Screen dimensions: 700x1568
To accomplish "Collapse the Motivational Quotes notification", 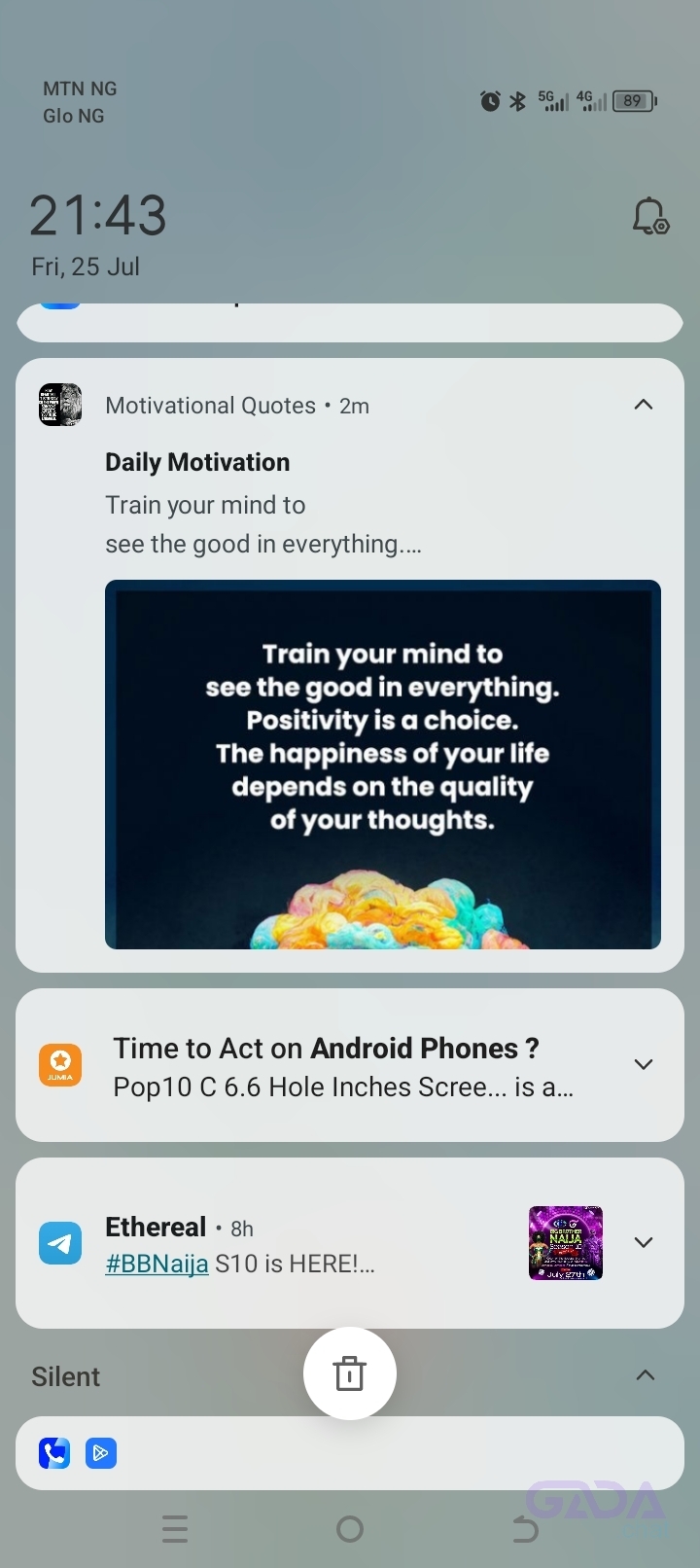I will click(x=643, y=405).
